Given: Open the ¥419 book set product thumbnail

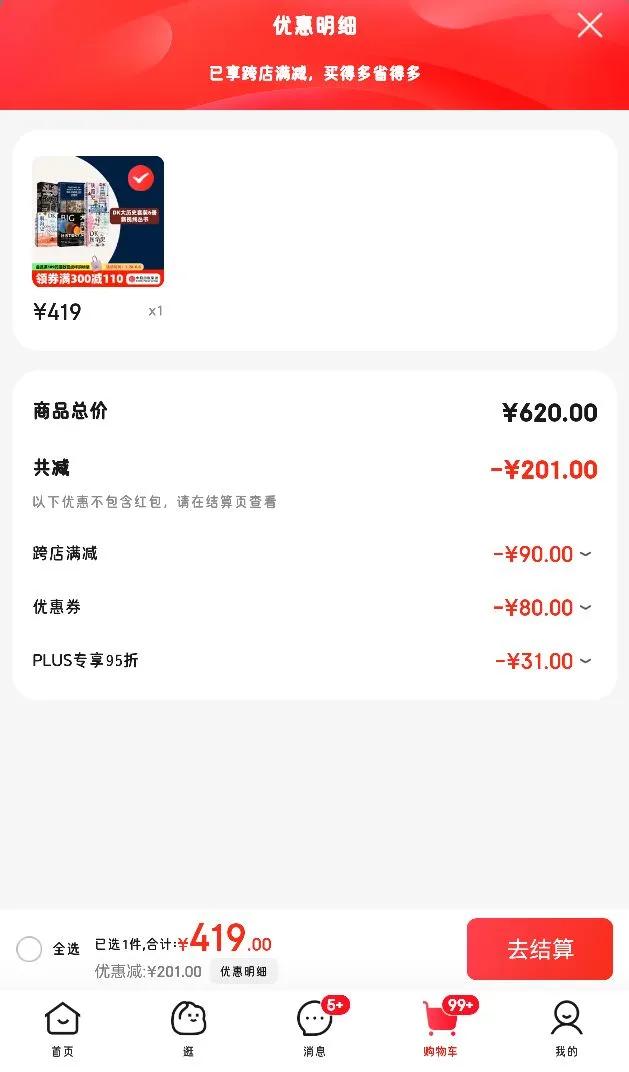Looking at the screenshot, I should click(x=98, y=222).
